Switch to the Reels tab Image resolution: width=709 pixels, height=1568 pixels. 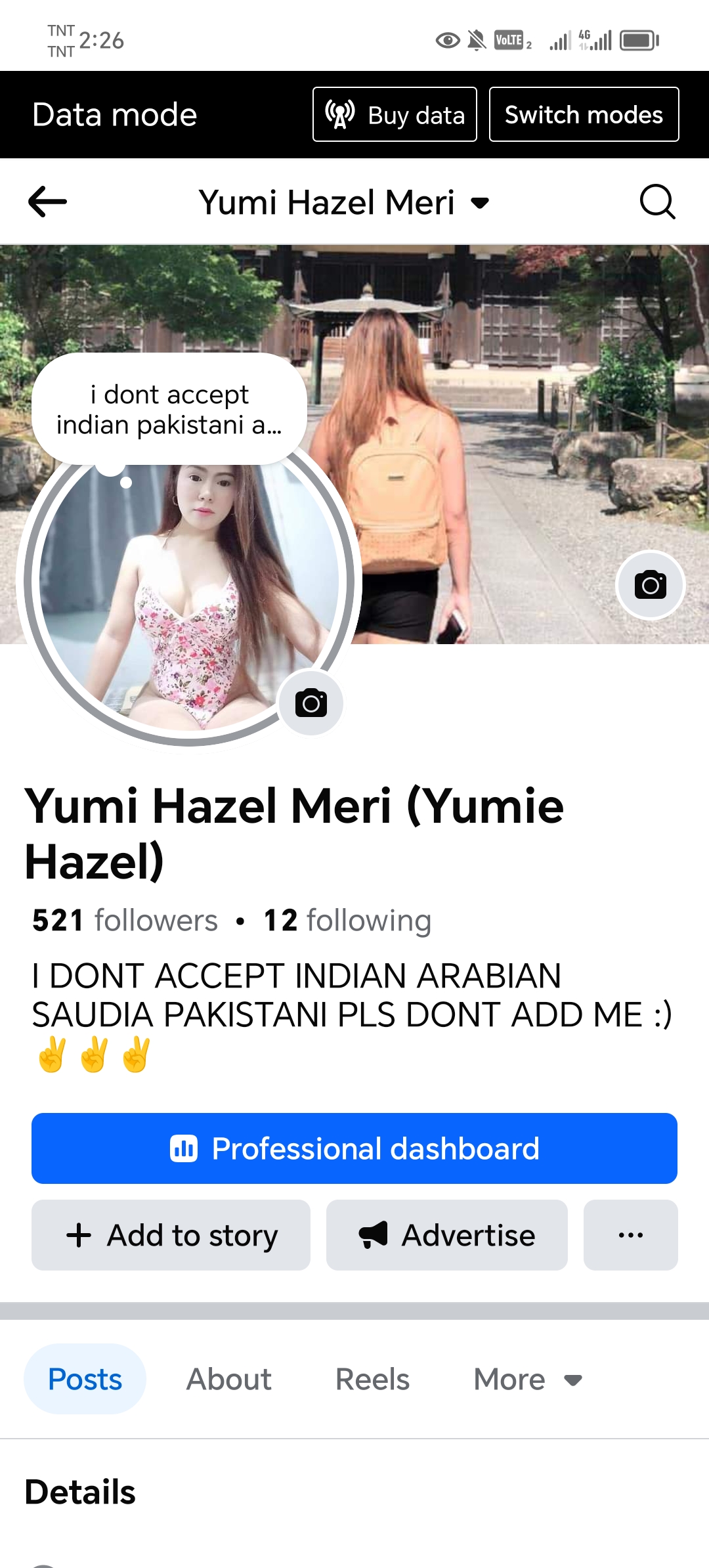point(372,1379)
